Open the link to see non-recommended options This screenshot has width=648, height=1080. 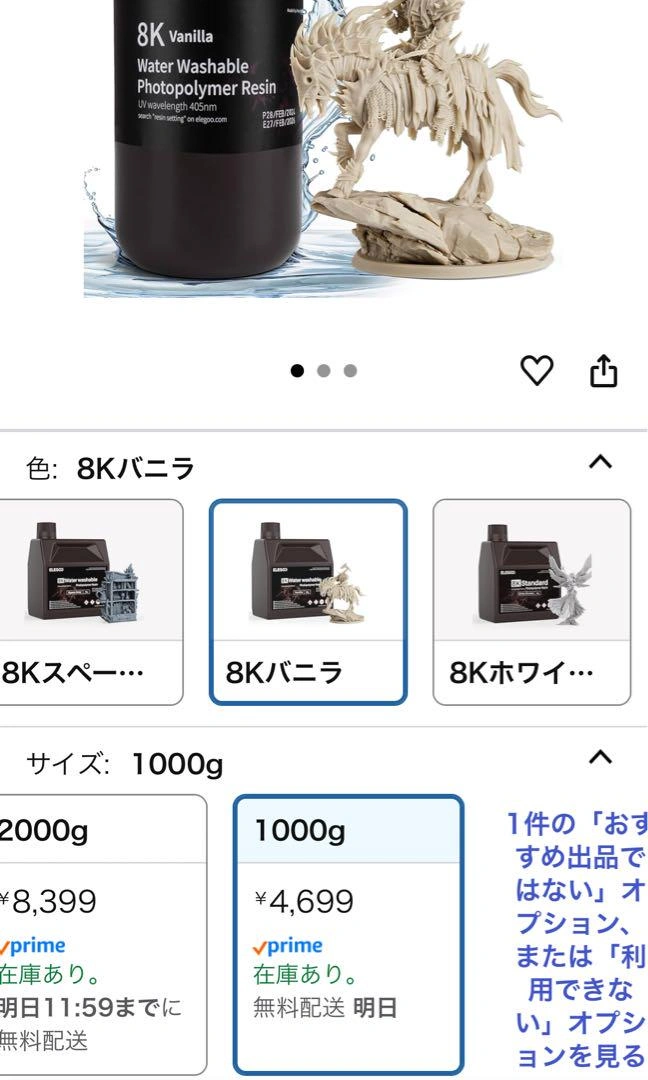tap(578, 939)
